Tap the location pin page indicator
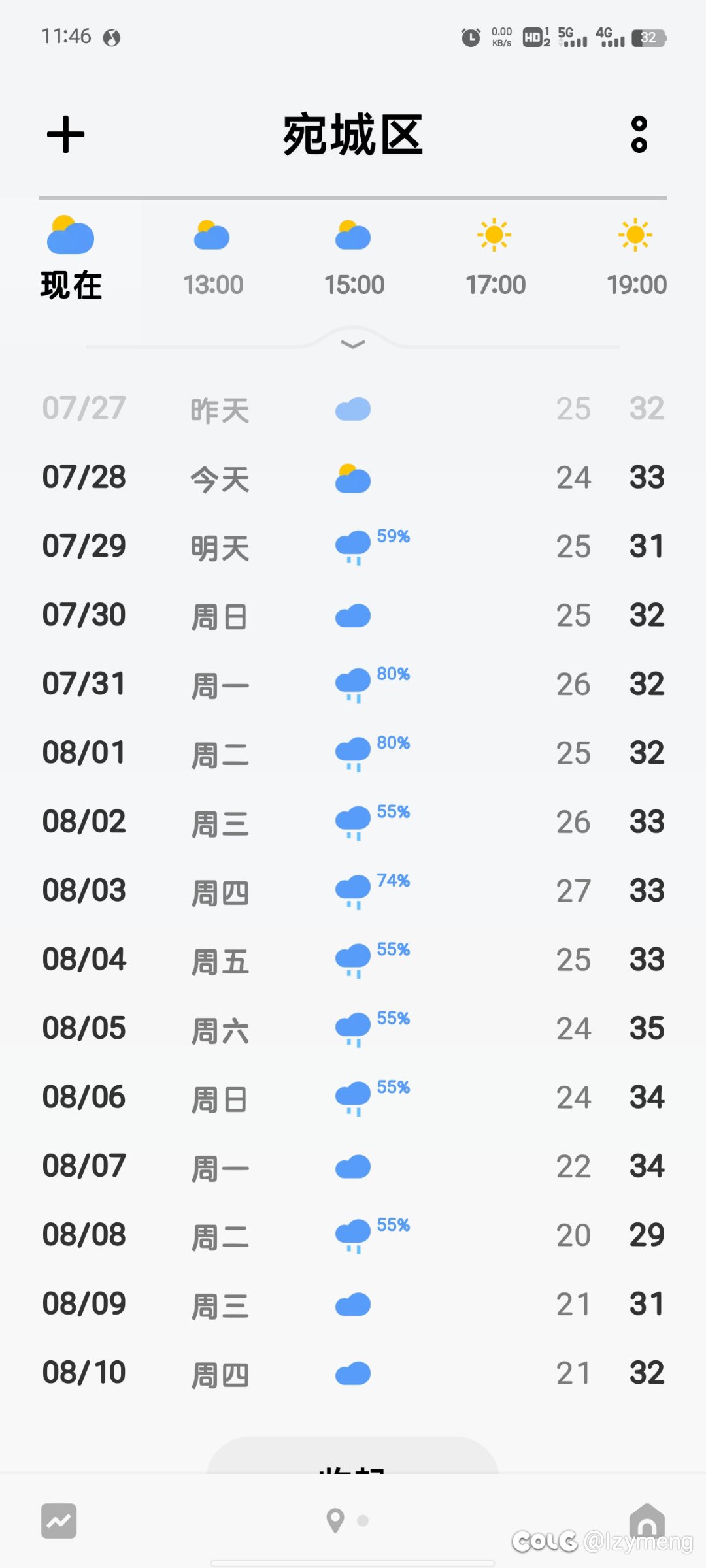The height and width of the screenshot is (1568, 706). coord(335,1521)
